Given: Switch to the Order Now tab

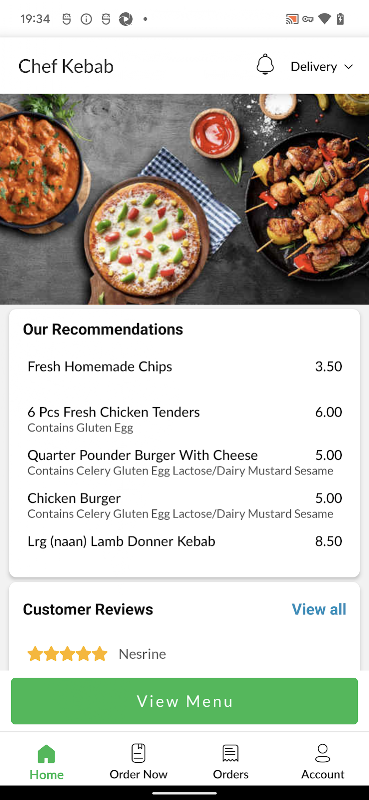Looking at the screenshot, I should pos(138,762).
